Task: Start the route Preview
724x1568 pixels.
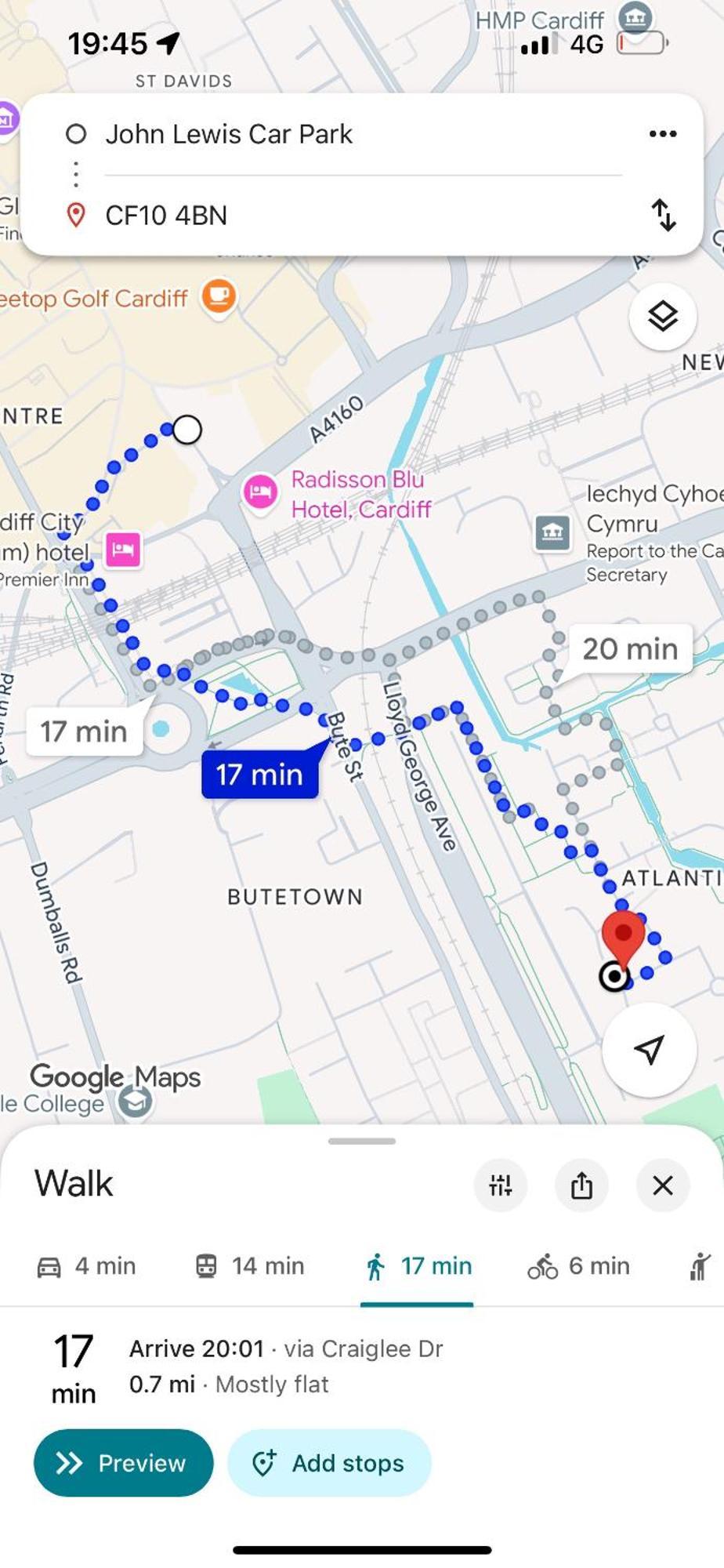Action: (x=123, y=1463)
